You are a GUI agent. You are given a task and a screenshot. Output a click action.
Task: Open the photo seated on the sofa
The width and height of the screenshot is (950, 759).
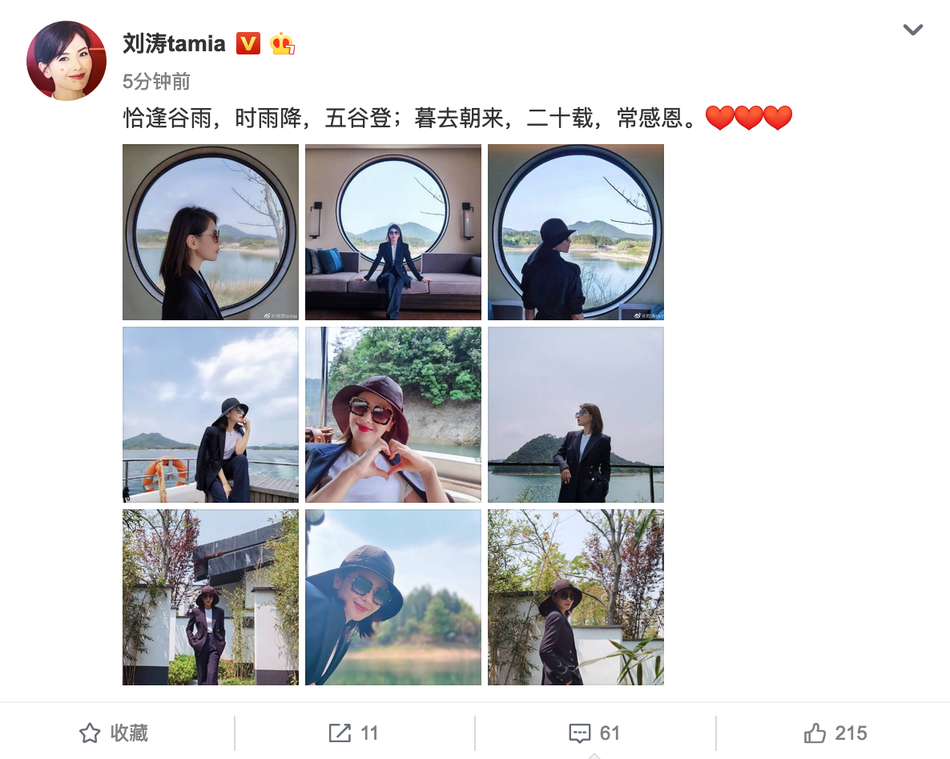393,232
